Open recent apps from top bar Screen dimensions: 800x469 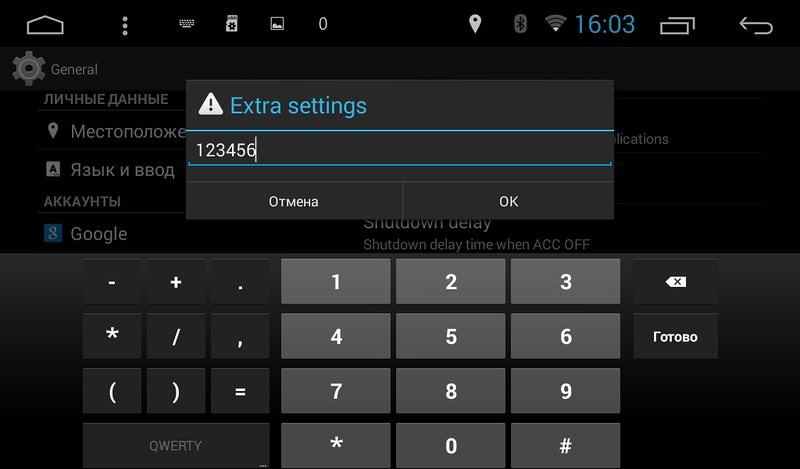click(677, 24)
